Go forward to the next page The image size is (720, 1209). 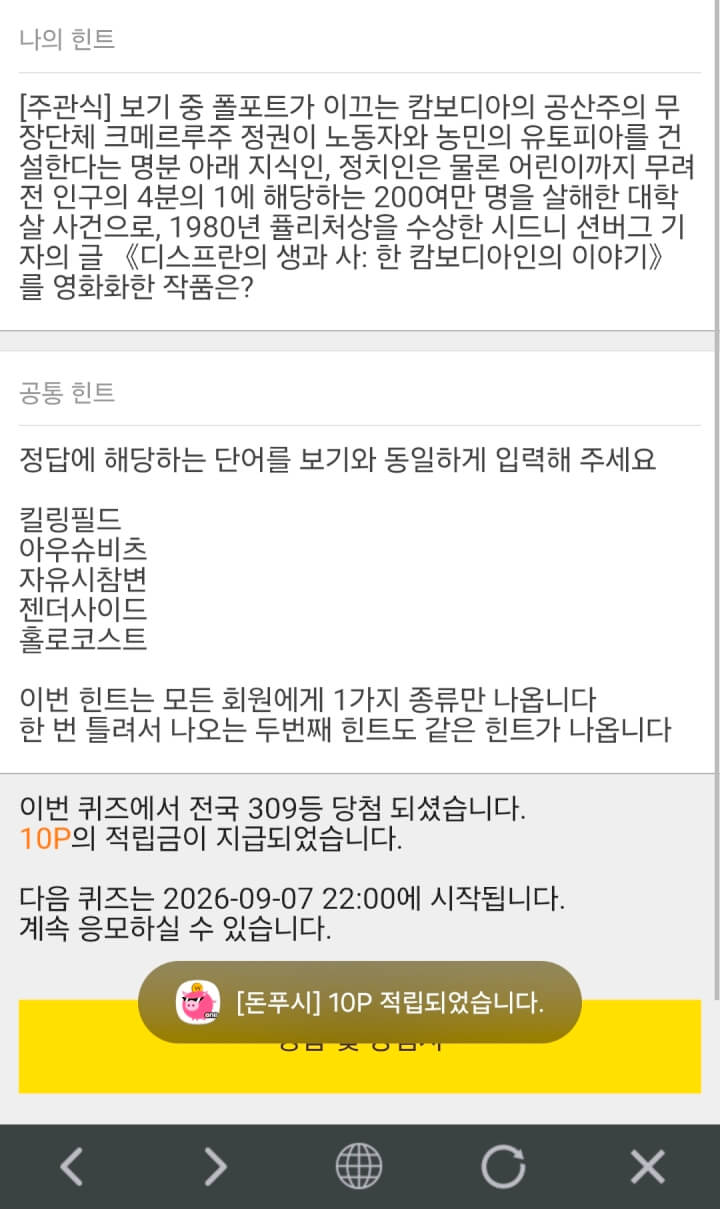215,1166
